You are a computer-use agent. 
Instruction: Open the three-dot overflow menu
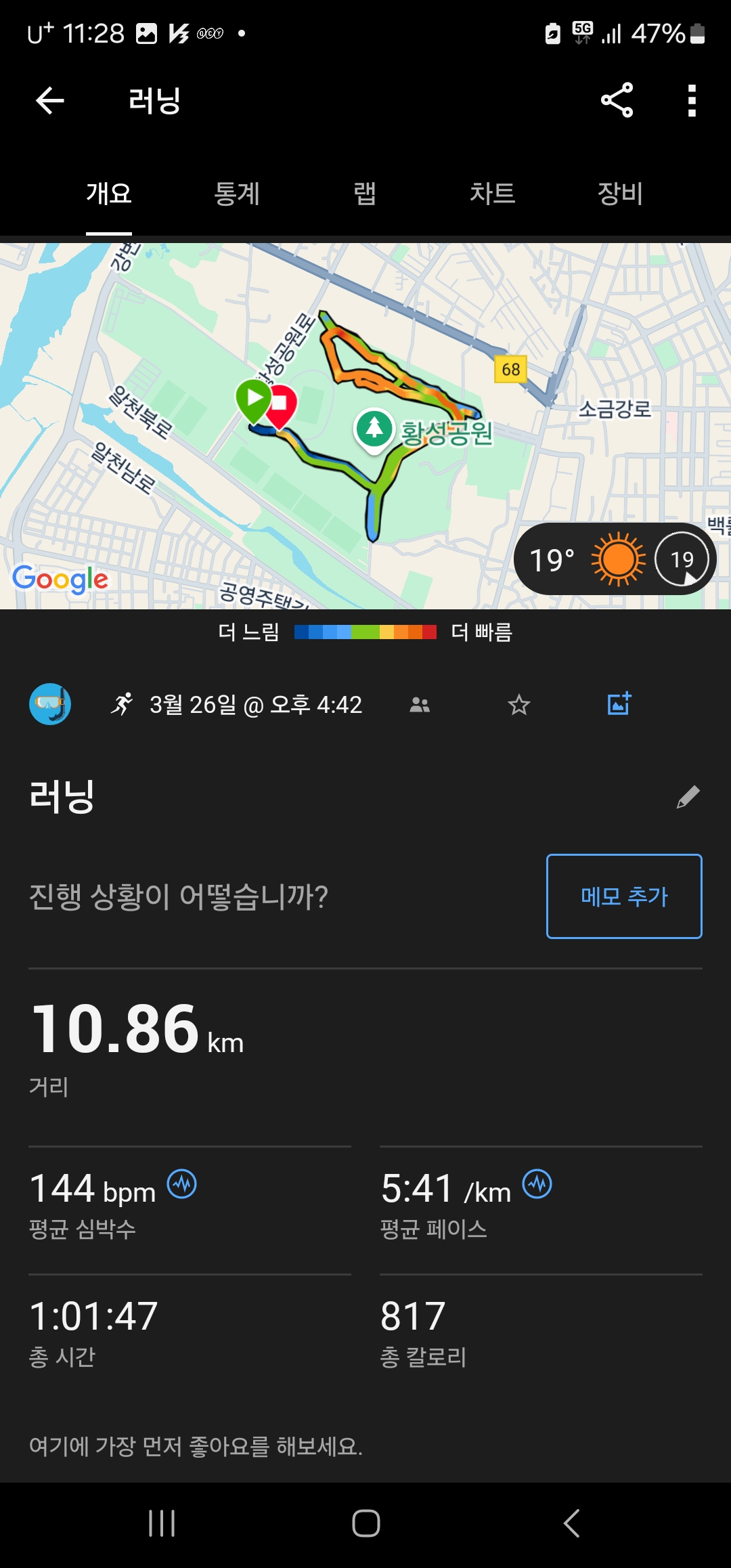pyautogui.click(x=691, y=101)
